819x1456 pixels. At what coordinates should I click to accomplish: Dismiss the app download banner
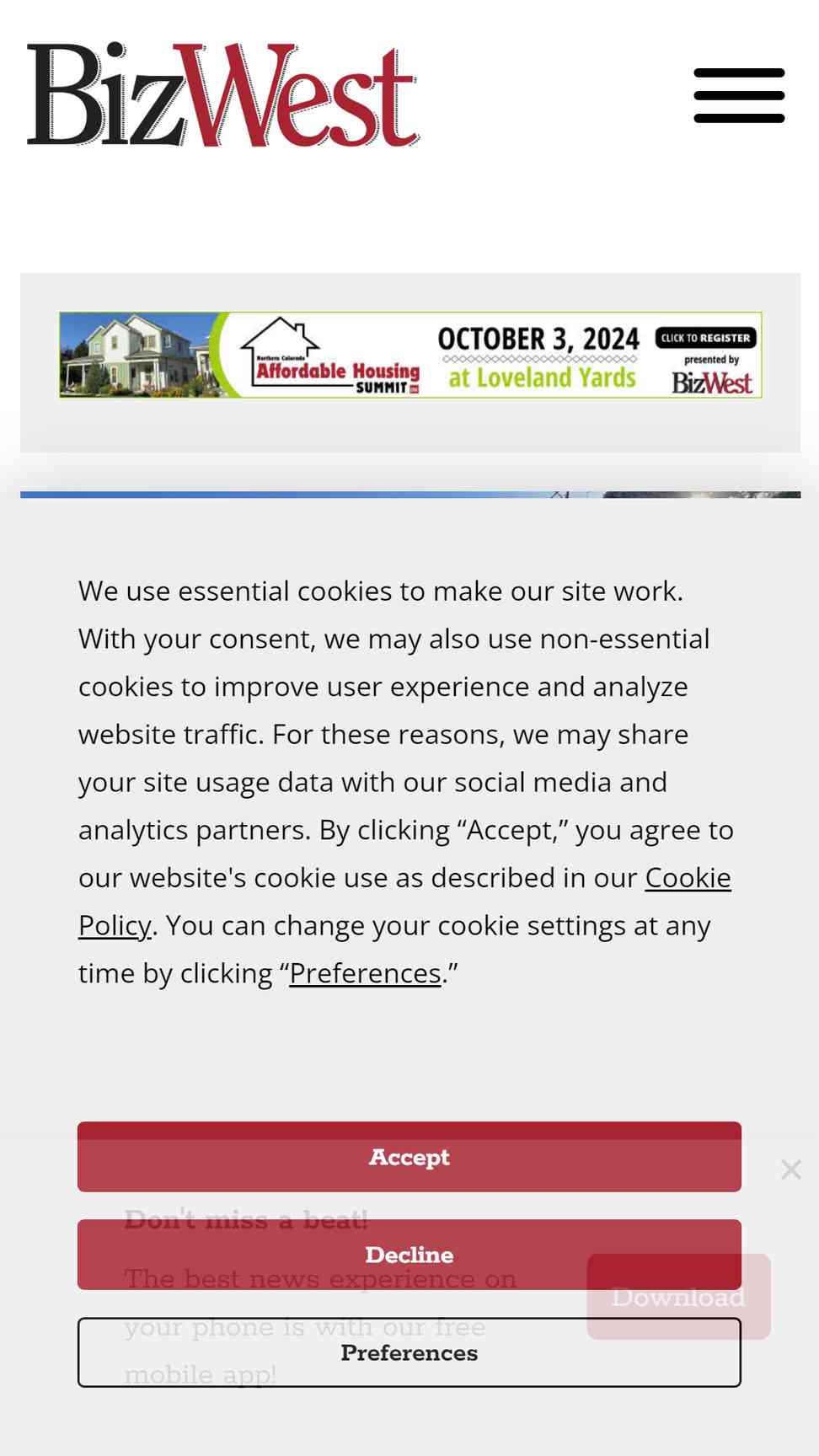point(790,1170)
